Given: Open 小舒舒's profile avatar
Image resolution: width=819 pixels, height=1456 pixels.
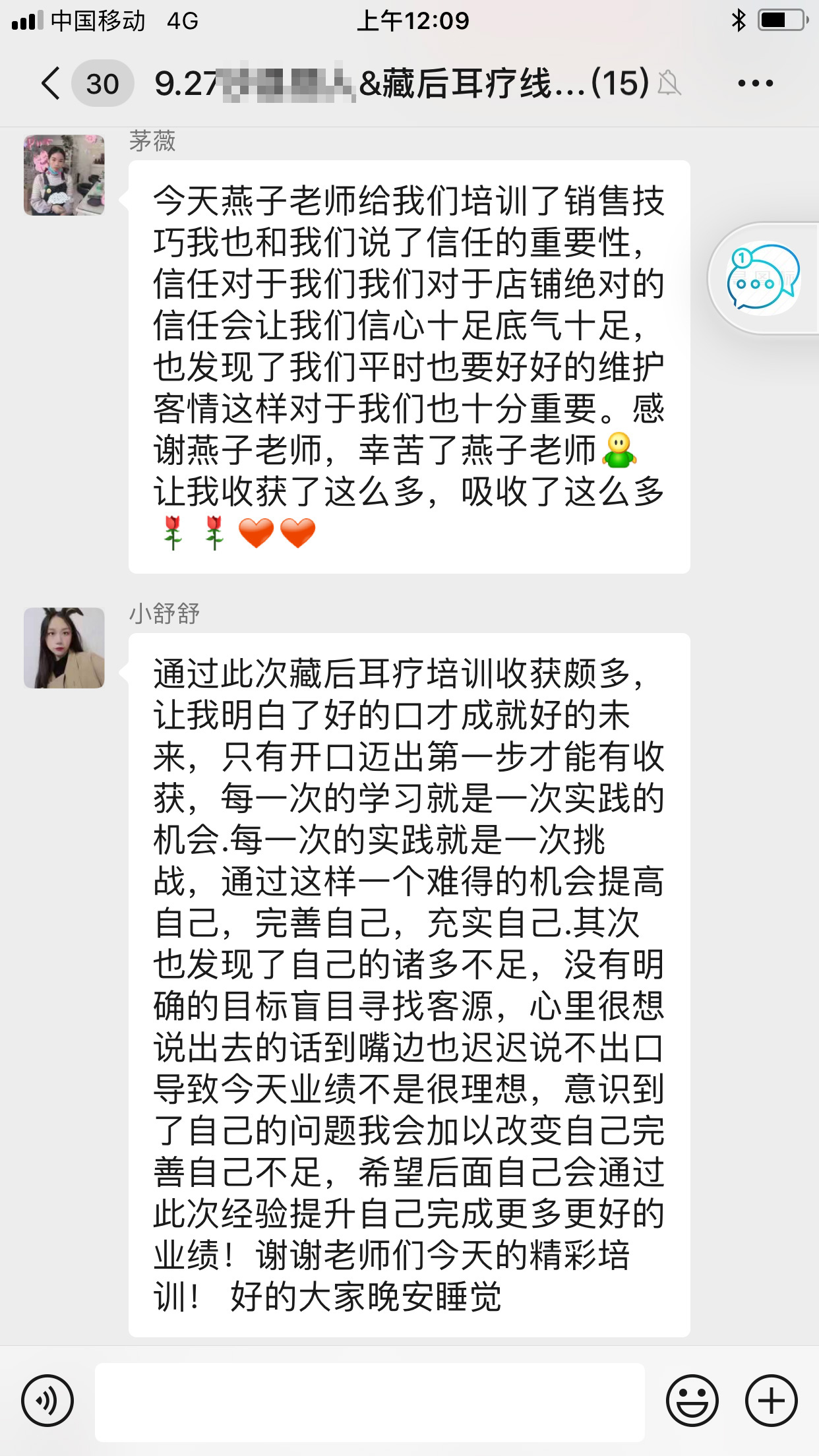Looking at the screenshot, I should [64, 648].
